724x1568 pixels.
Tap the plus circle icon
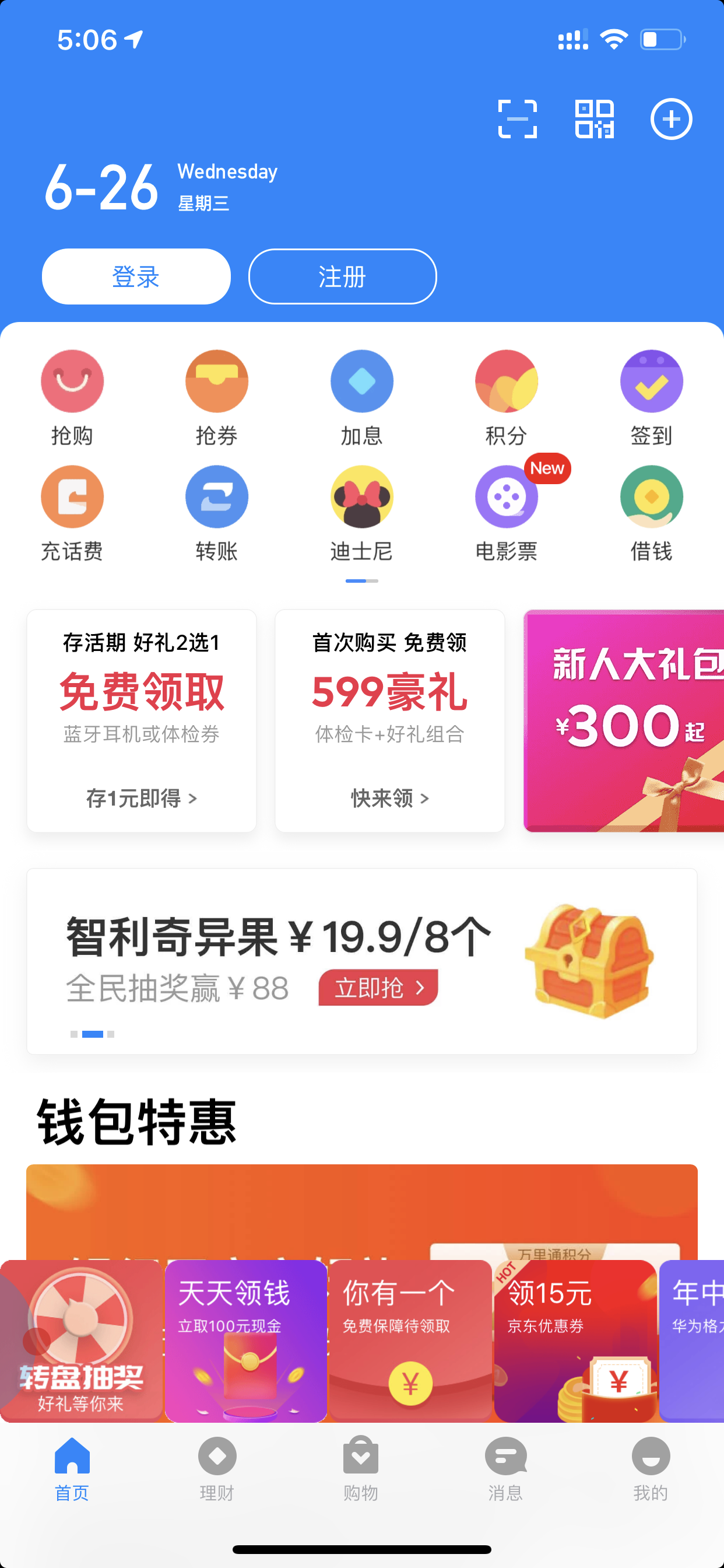(671, 118)
